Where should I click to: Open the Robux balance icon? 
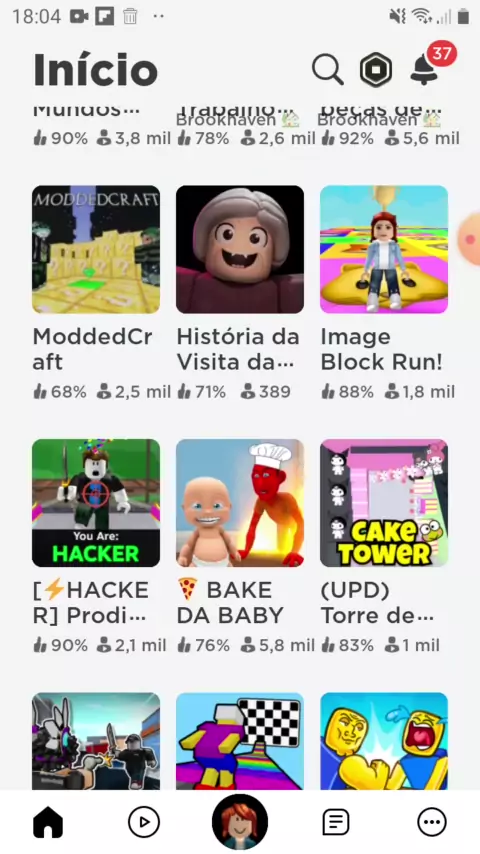coord(376,70)
